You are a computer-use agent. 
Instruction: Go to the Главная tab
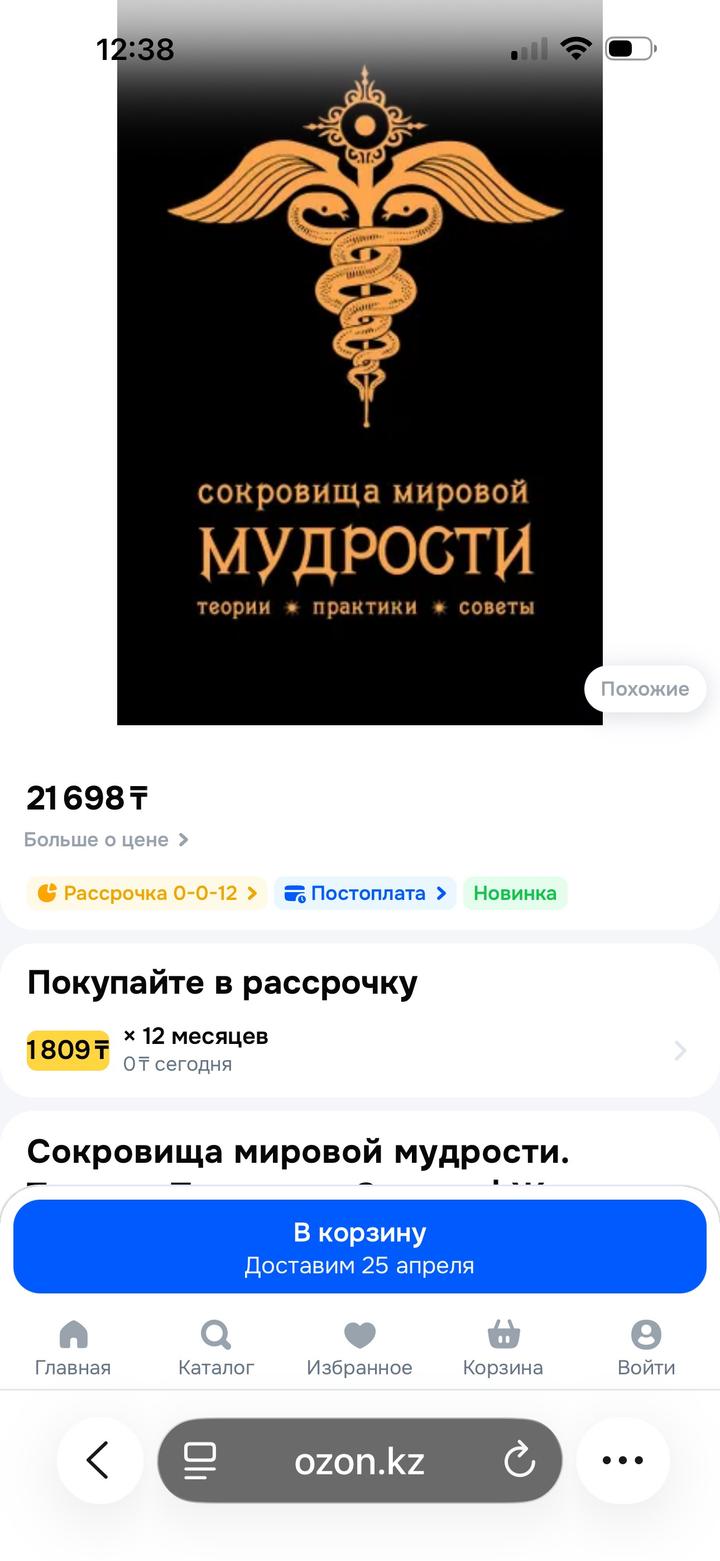coord(73,1348)
